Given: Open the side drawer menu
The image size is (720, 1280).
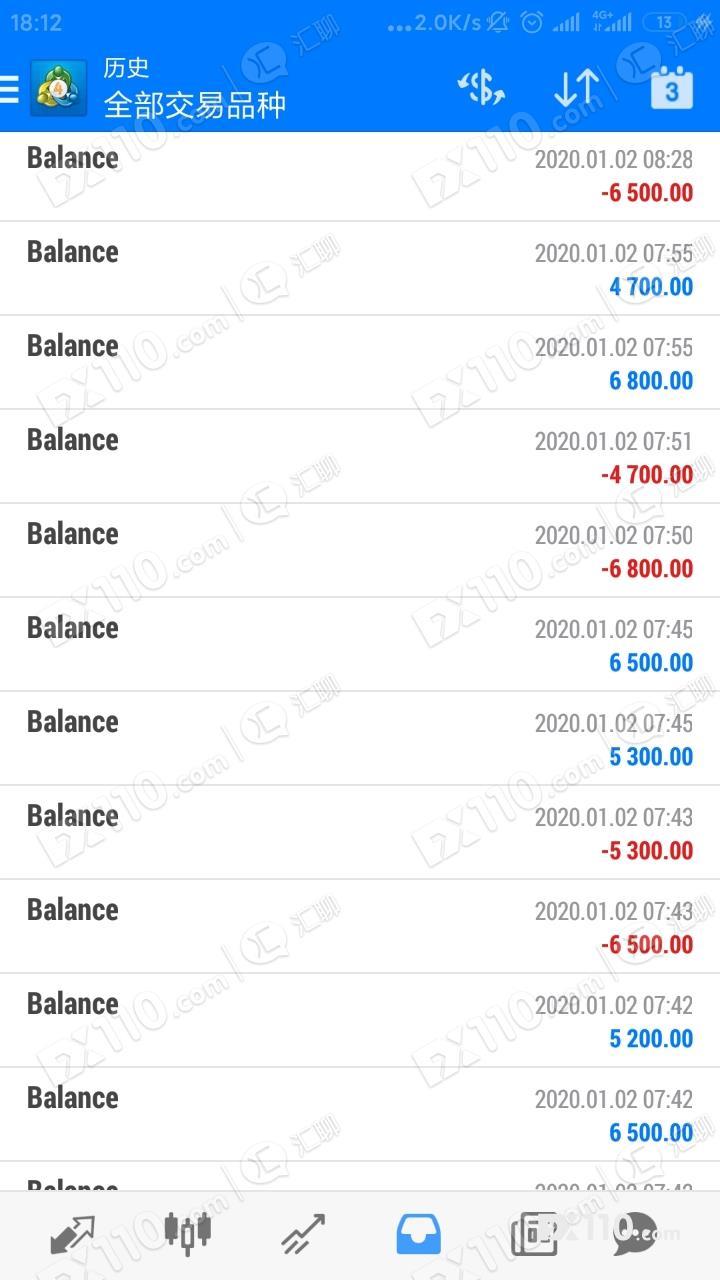Looking at the screenshot, I should pos(10,90).
